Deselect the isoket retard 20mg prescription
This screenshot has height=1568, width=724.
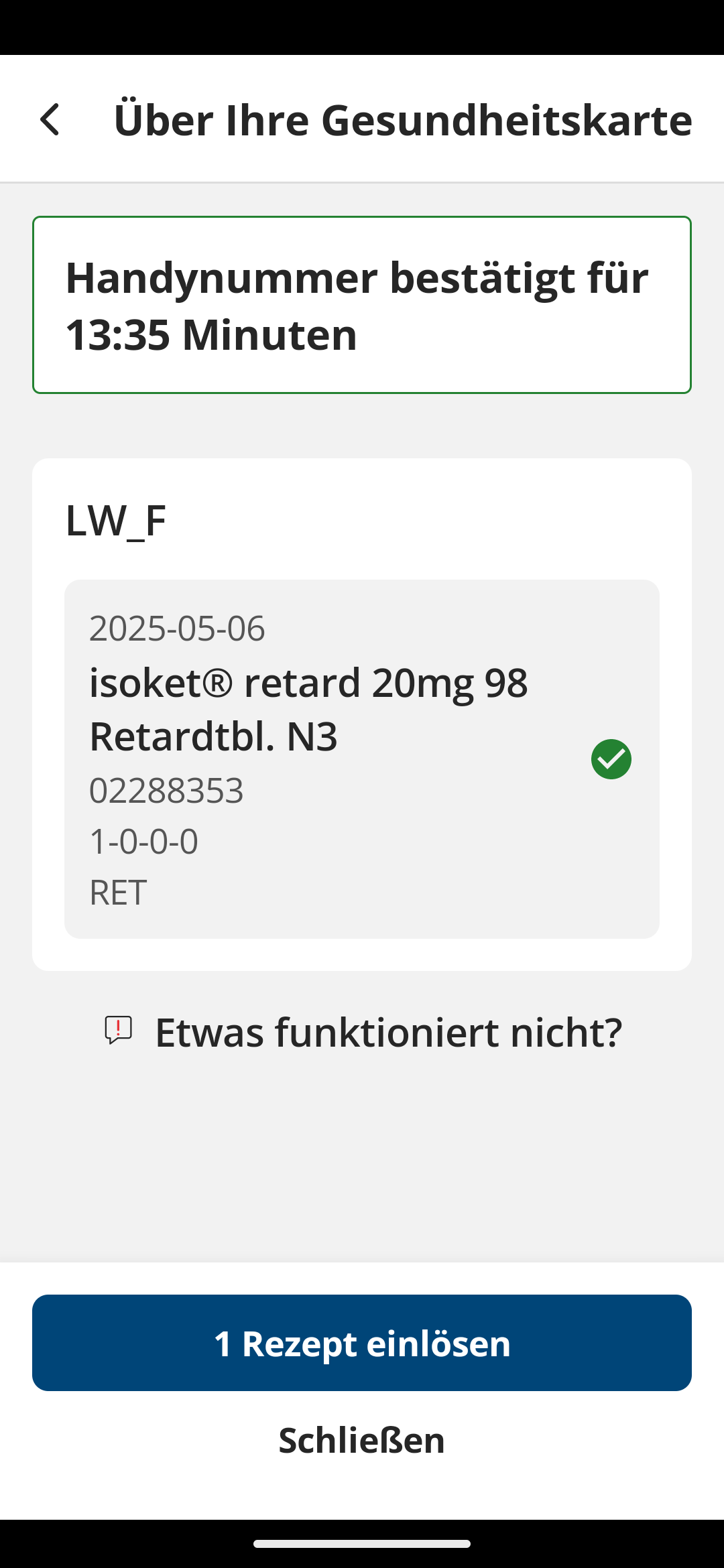pyautogui.click(x=611, y=759)
